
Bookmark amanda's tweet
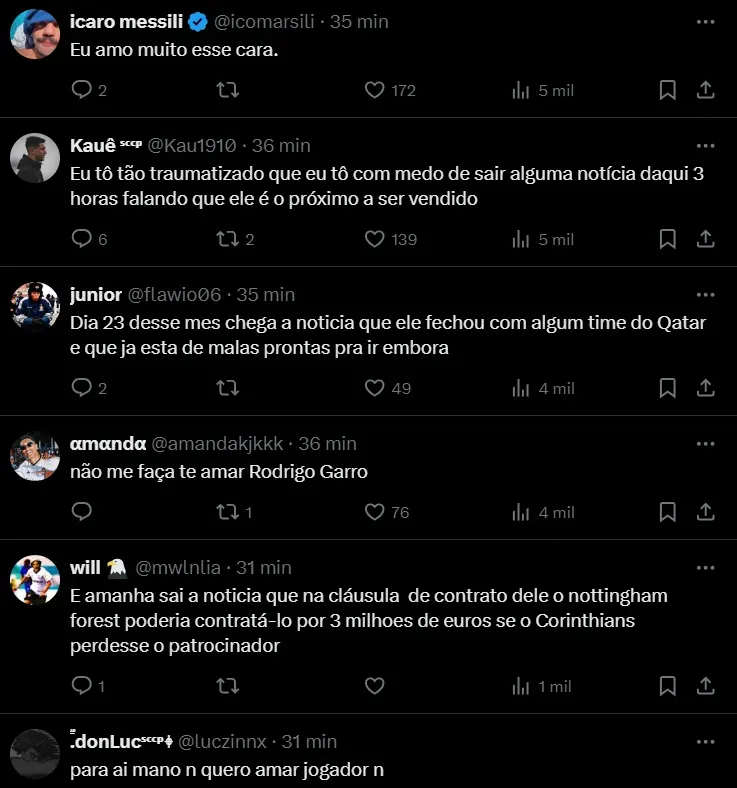668,512
